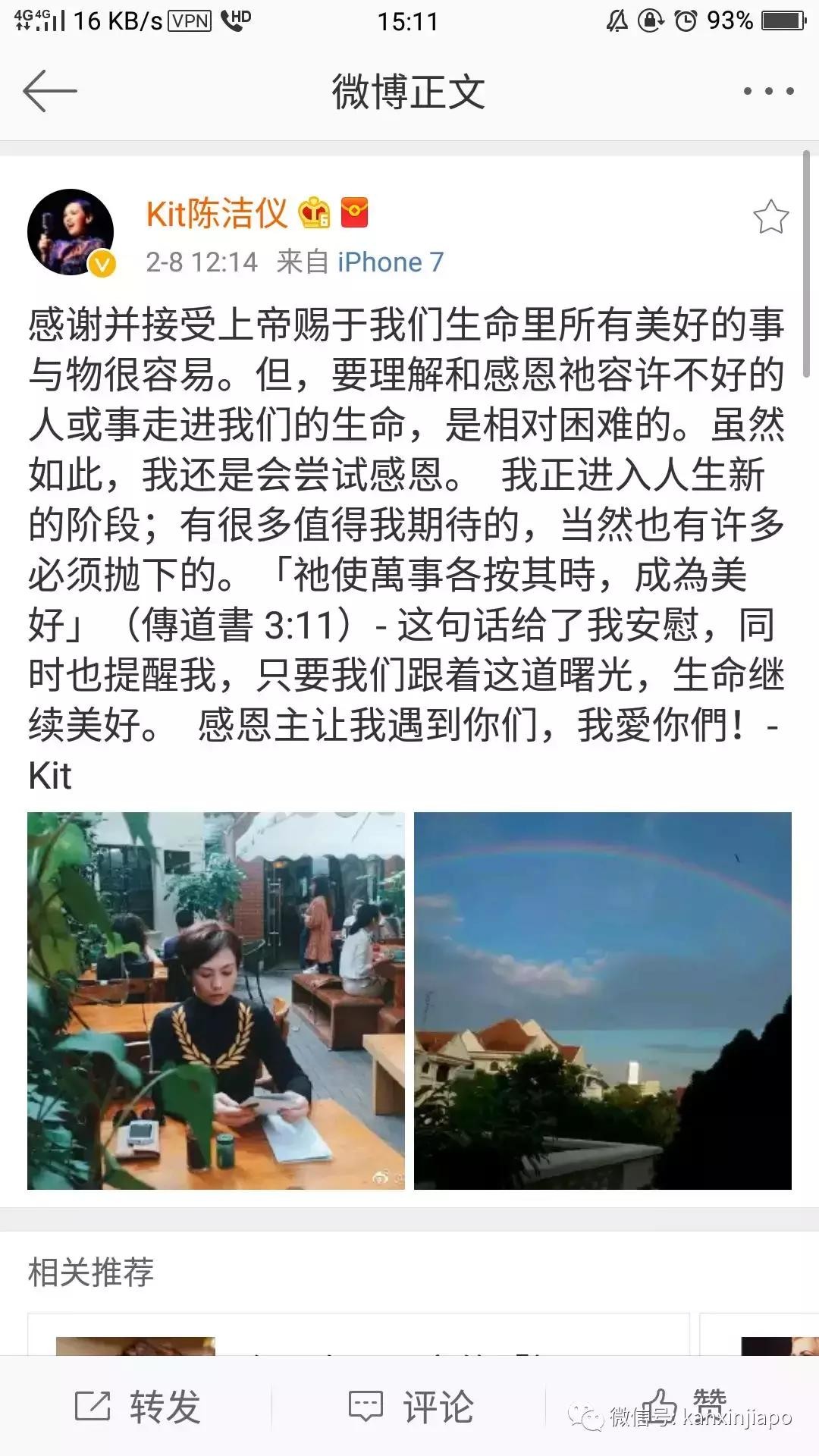
Task: Like the post with the 赞 button
Action: (682, 1404)
